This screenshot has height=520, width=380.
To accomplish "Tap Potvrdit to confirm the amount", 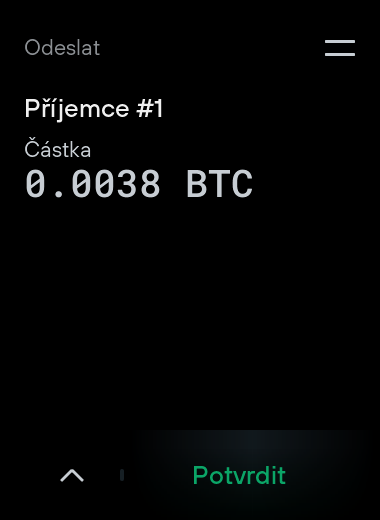I will coord(239,475).
